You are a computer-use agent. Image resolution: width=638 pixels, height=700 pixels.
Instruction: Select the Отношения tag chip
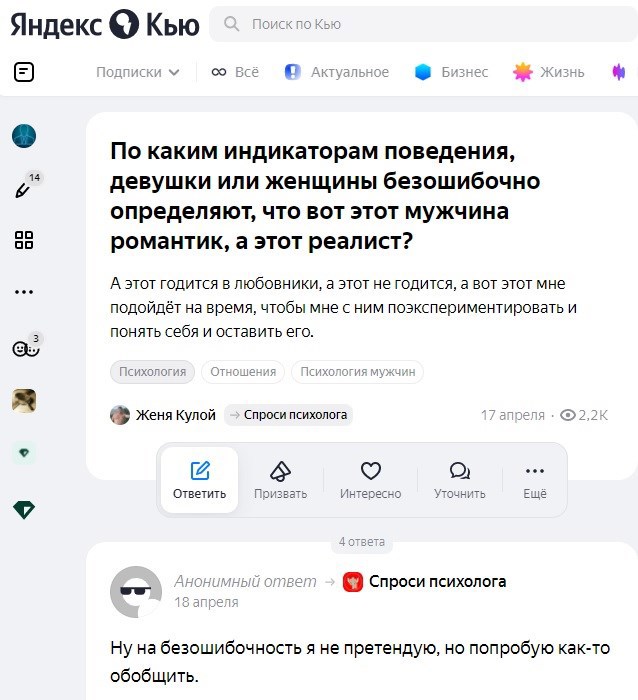coord(244,372)
